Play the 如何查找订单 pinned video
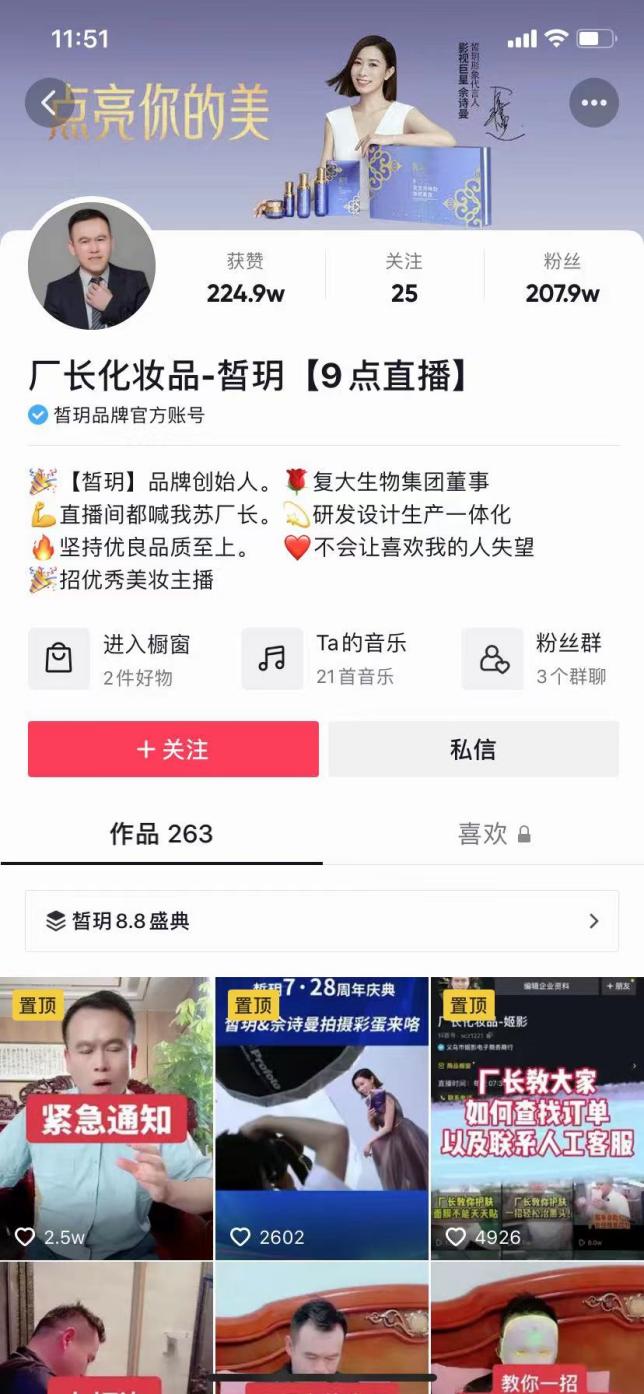Image resolution: width=644 pixels, height=1394 pixels. tap(537, 1118)
